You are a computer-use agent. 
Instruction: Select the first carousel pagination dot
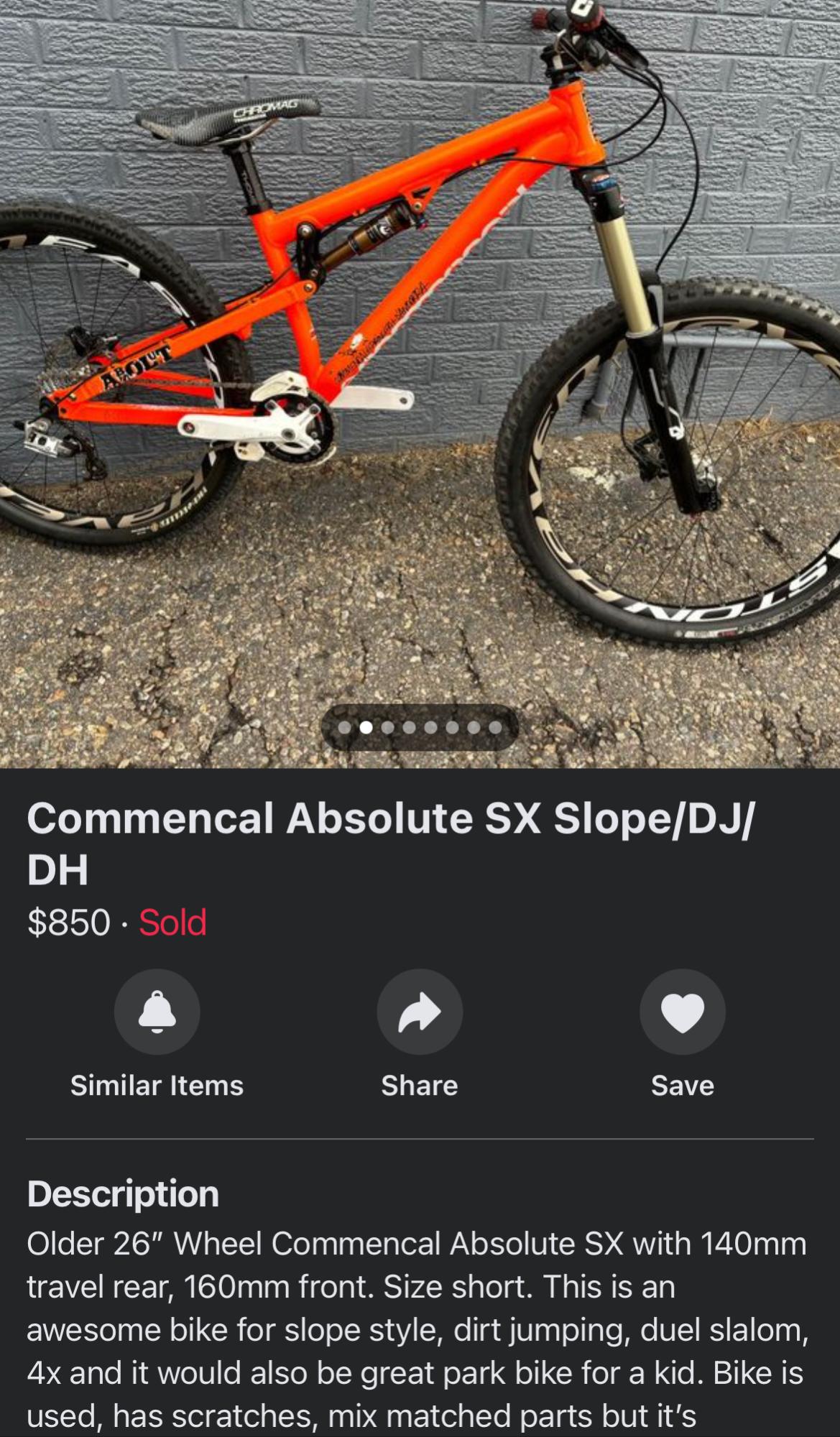point(344,728)
